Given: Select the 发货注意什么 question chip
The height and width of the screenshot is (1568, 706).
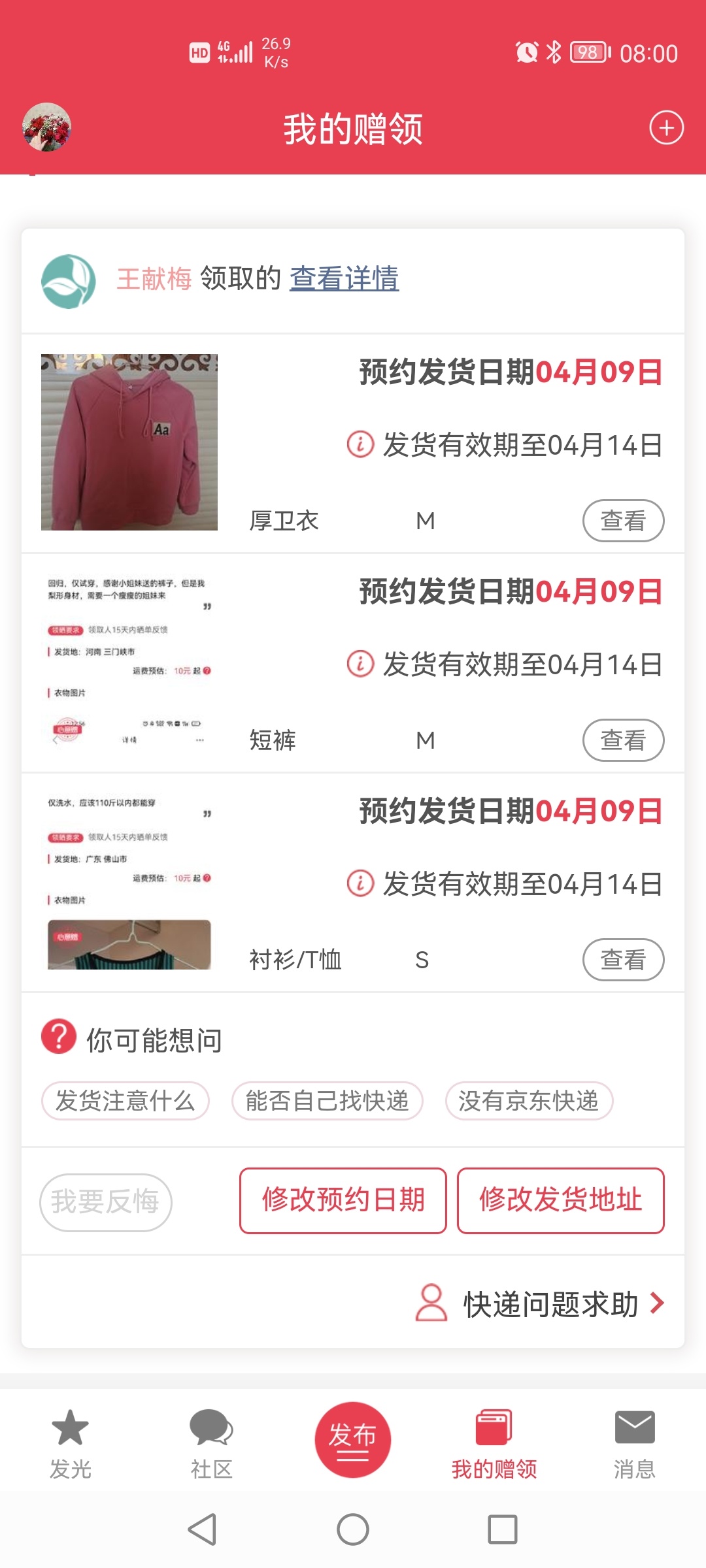Looking at the screenshot, I should pos(126,1101).
